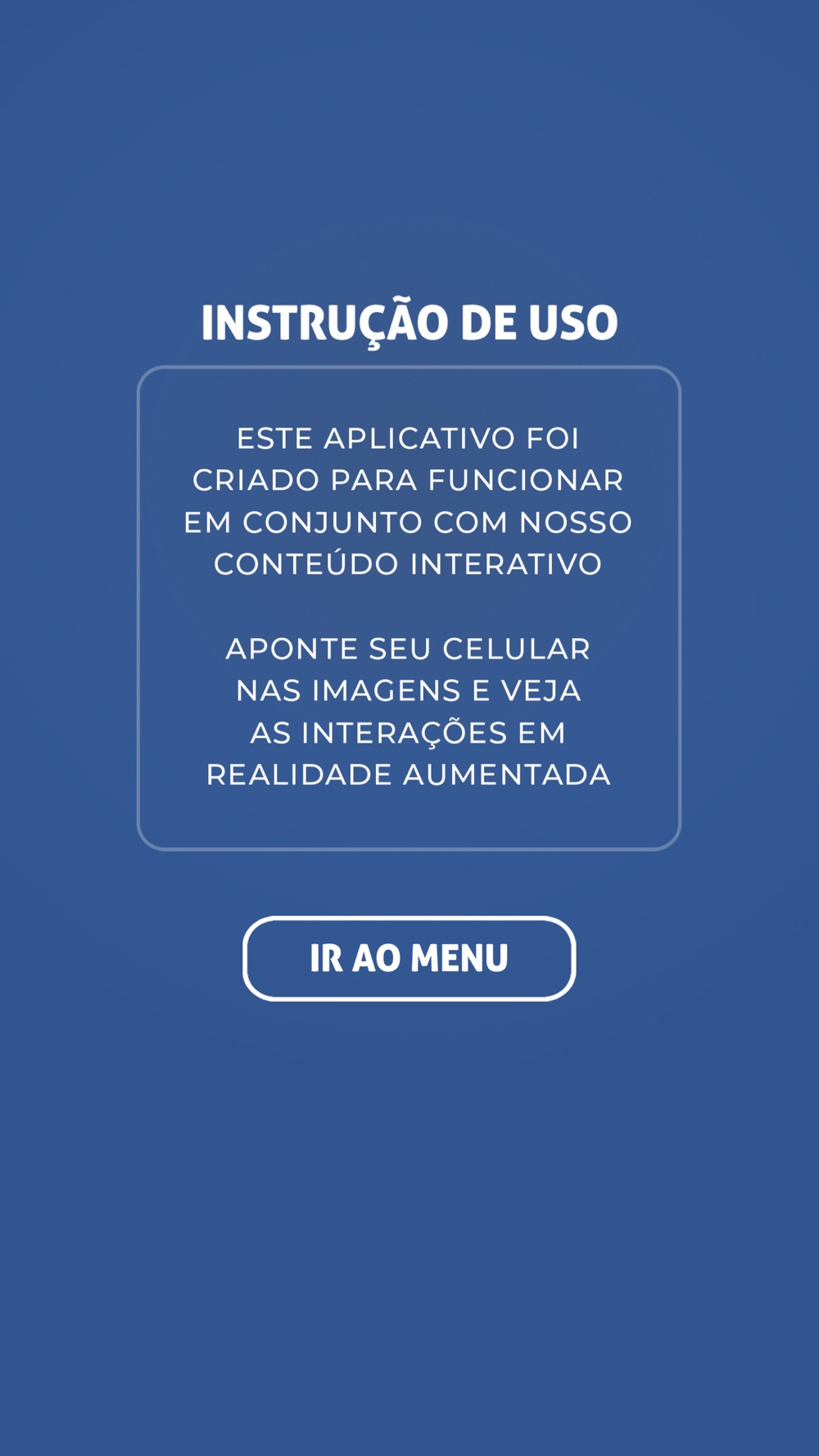Tap the IR AO MENU button
The height and width of the screenshot is (1456, 819).
pos(409,958)
